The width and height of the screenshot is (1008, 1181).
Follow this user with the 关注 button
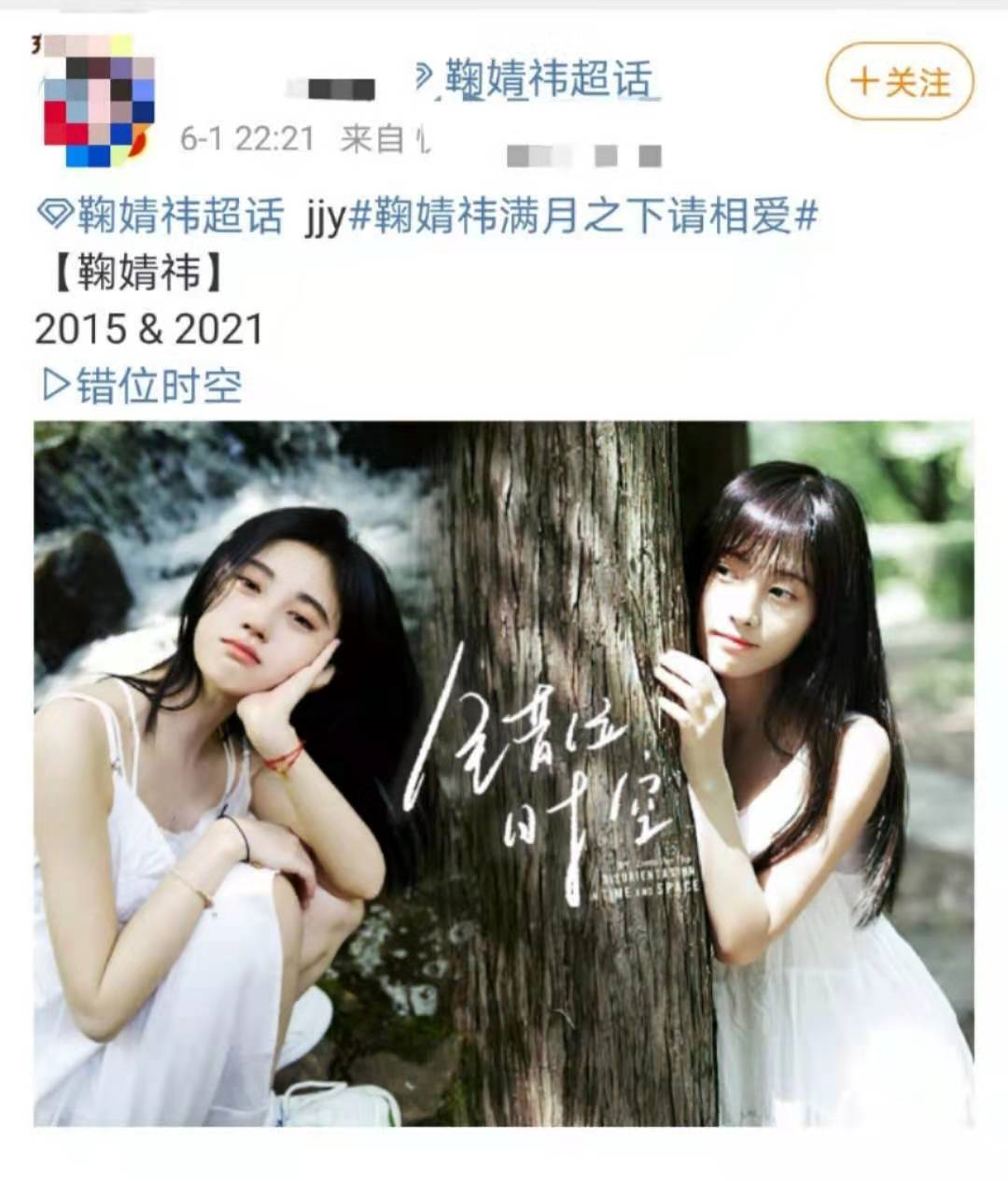[x=900, y=81]
